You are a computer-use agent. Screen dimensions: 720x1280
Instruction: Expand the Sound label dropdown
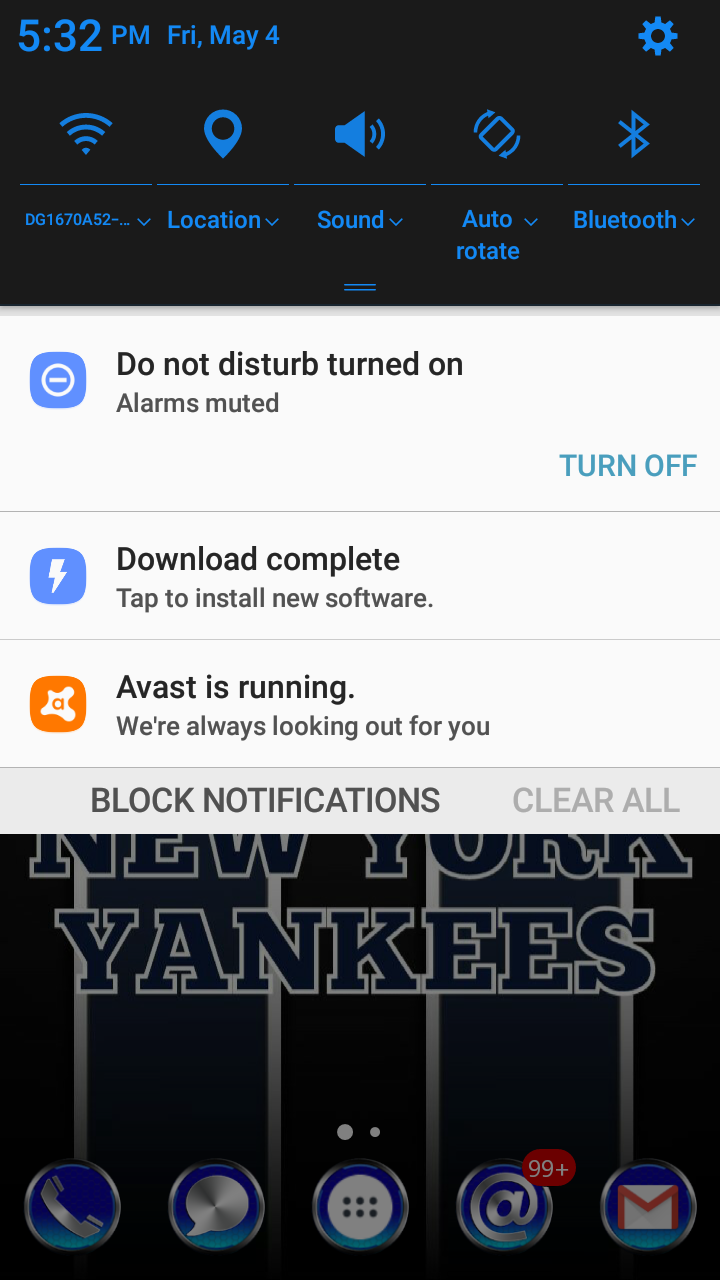coord(360,221)
